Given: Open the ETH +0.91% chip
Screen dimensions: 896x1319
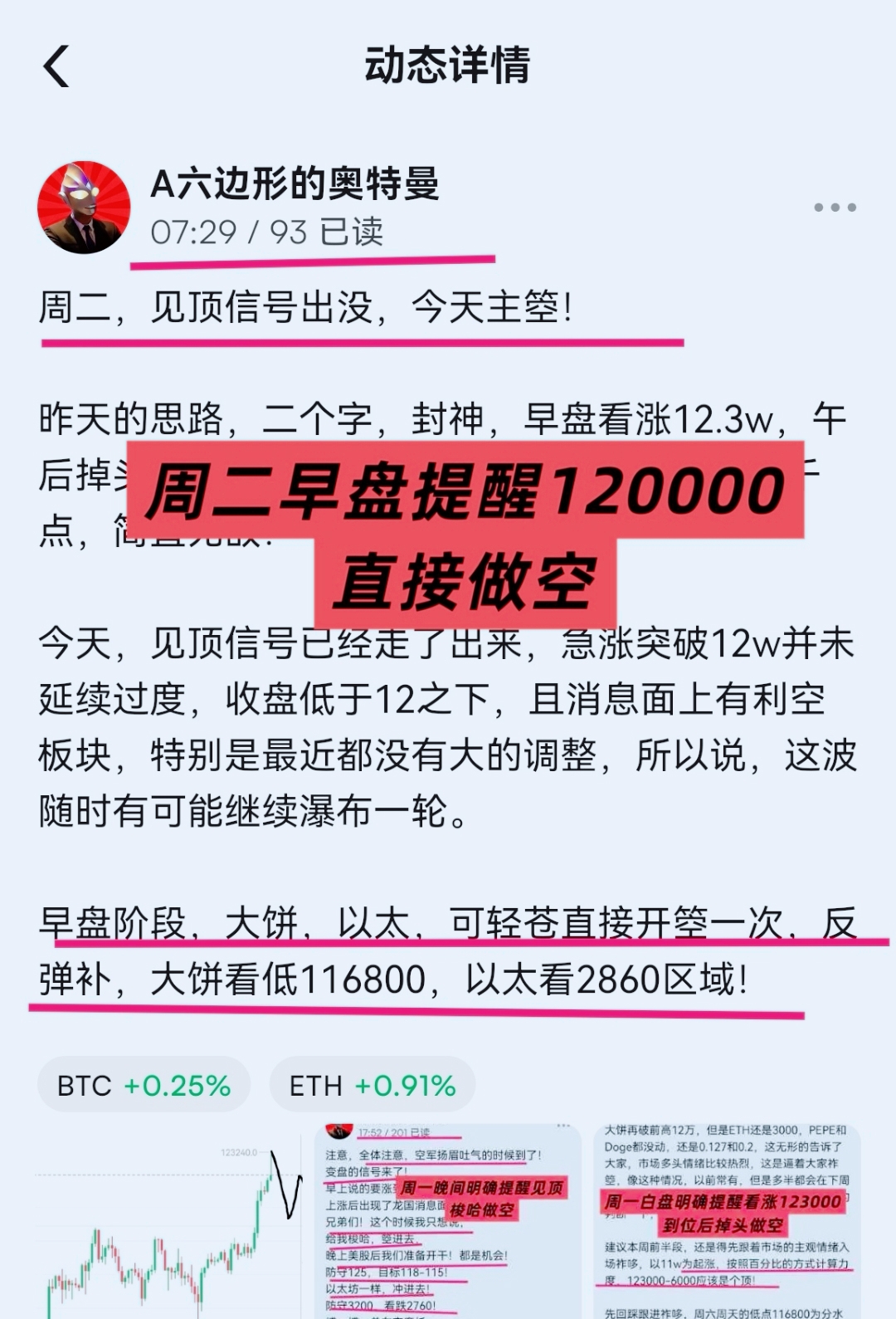Looking at the screenshot, I should [x=373, y=1085].
